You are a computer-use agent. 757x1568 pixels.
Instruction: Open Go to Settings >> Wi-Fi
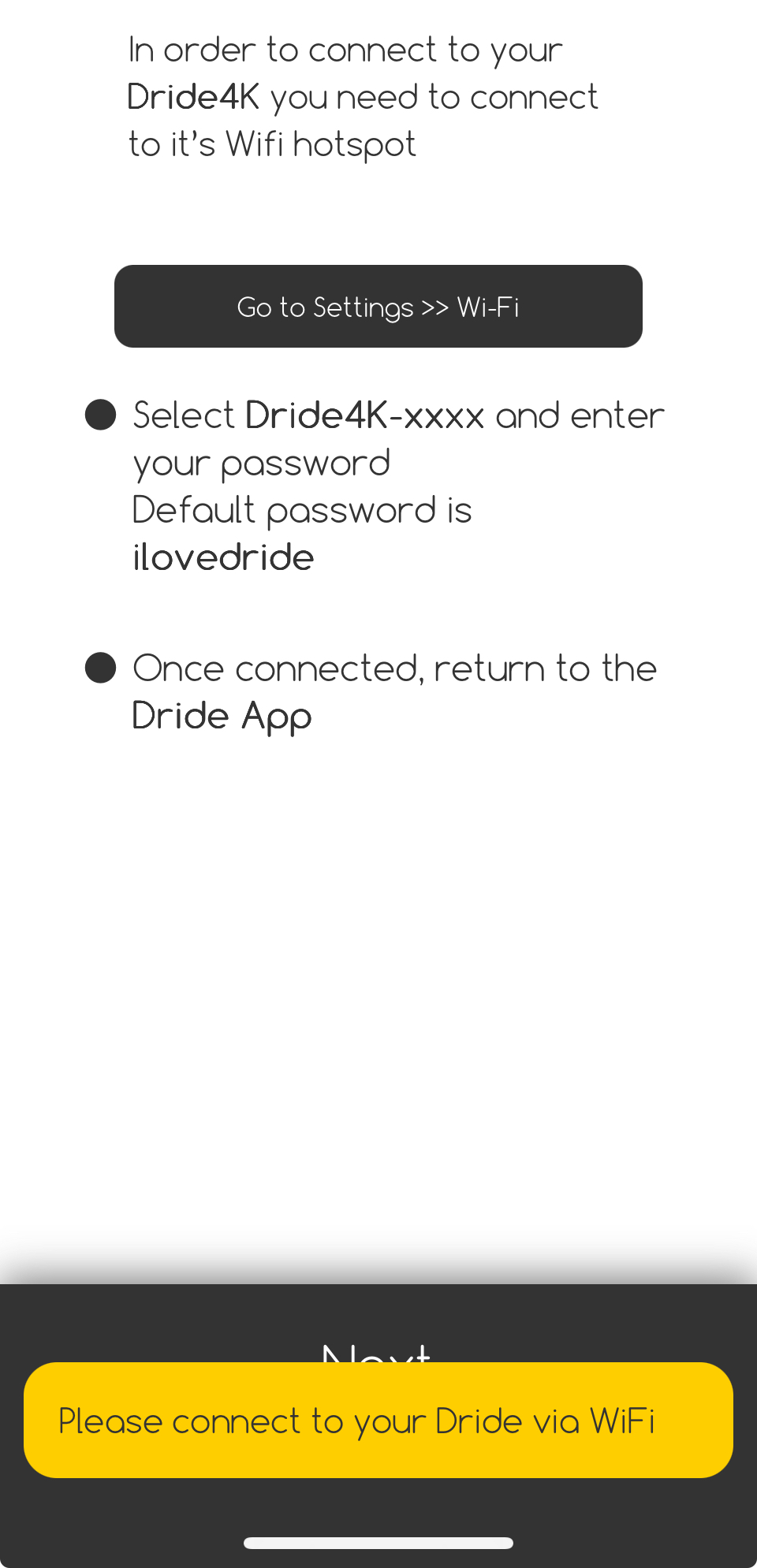(x=378, y=307)
